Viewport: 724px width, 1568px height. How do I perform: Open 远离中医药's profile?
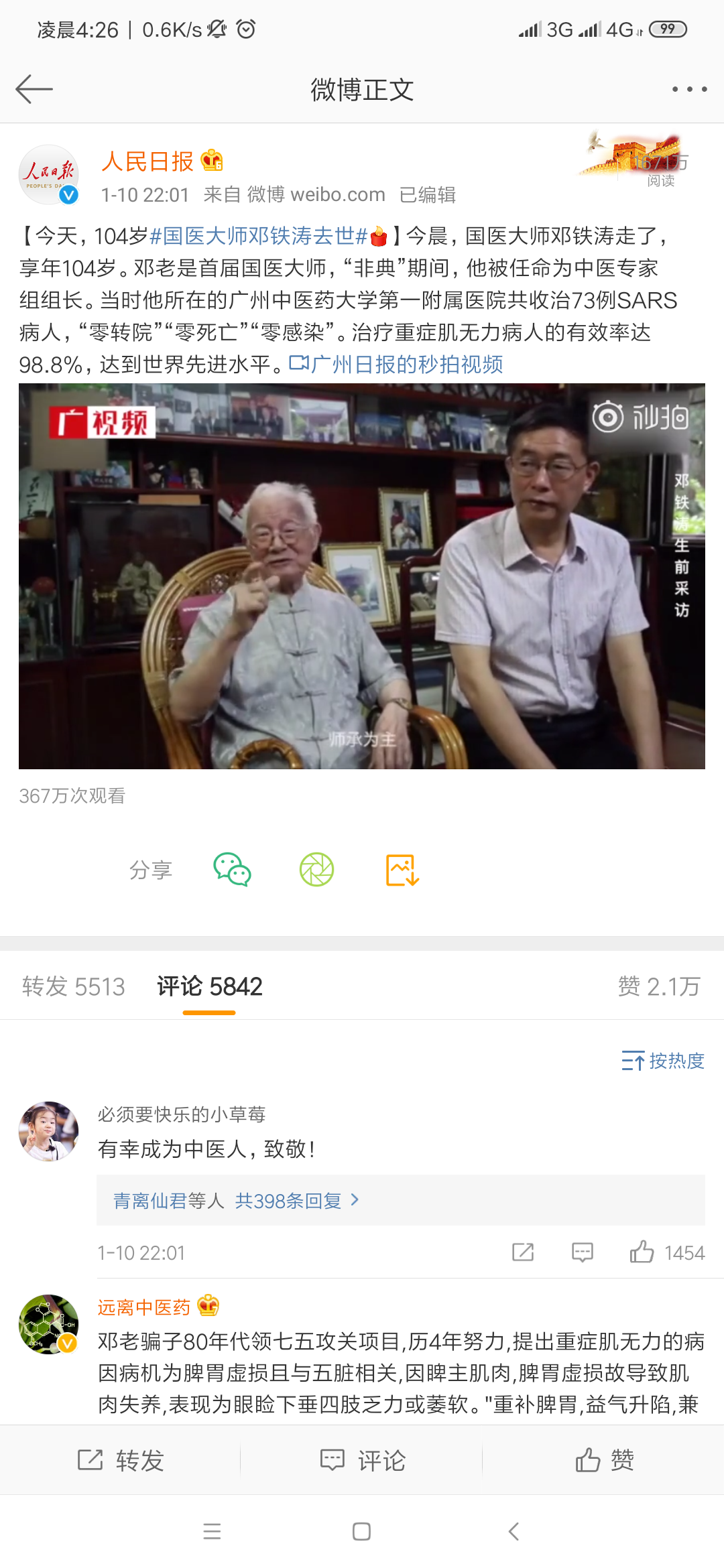[144, 1307]
